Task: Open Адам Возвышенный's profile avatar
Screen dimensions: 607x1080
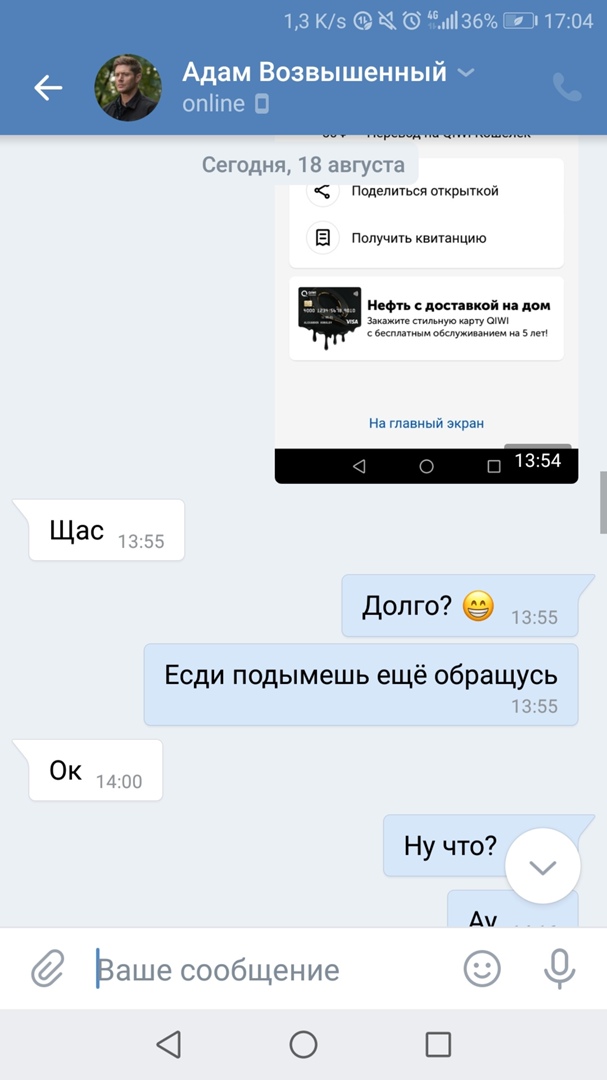Action: coord(127,88)
